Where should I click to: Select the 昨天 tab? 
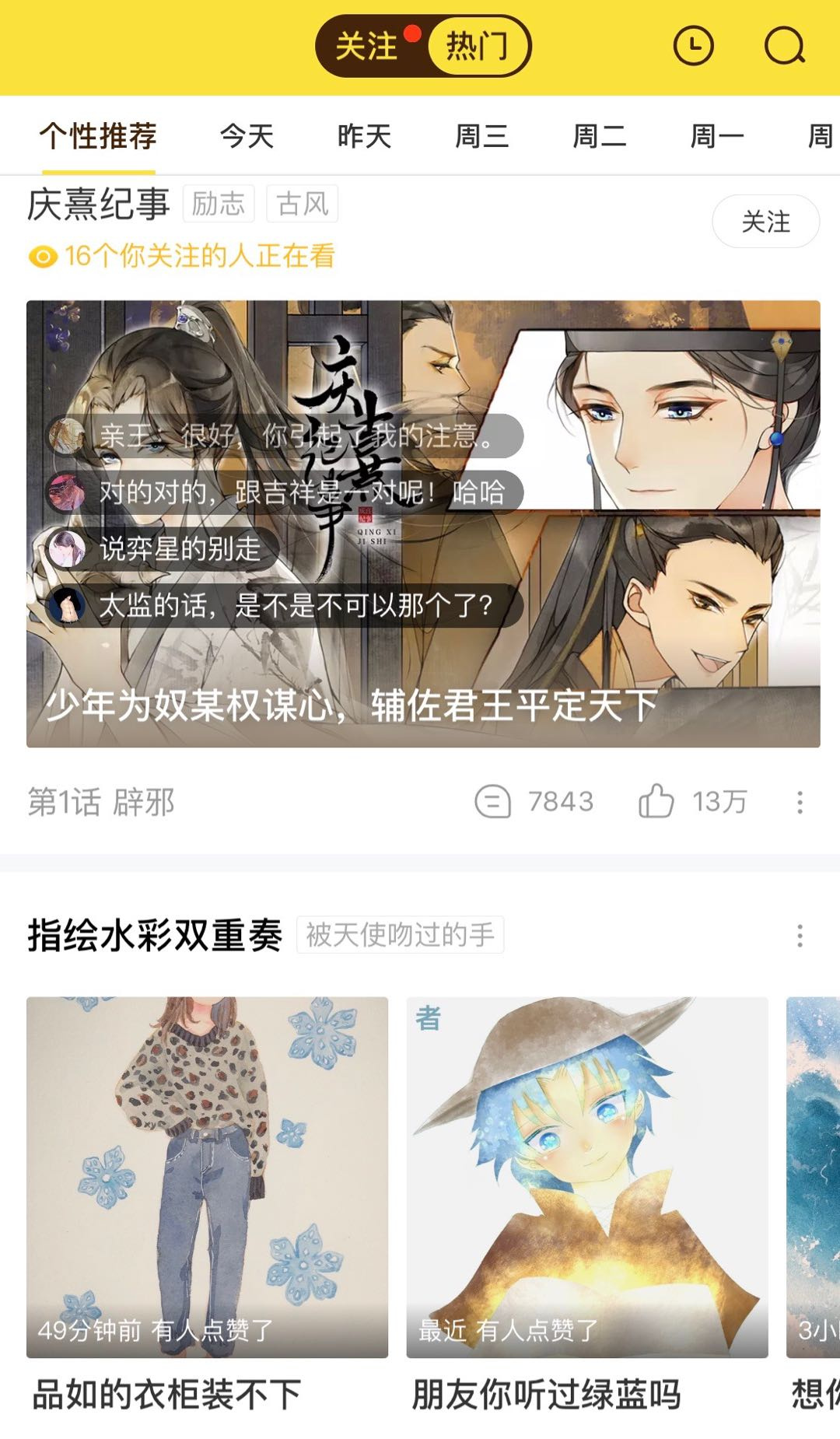[365, 137]
